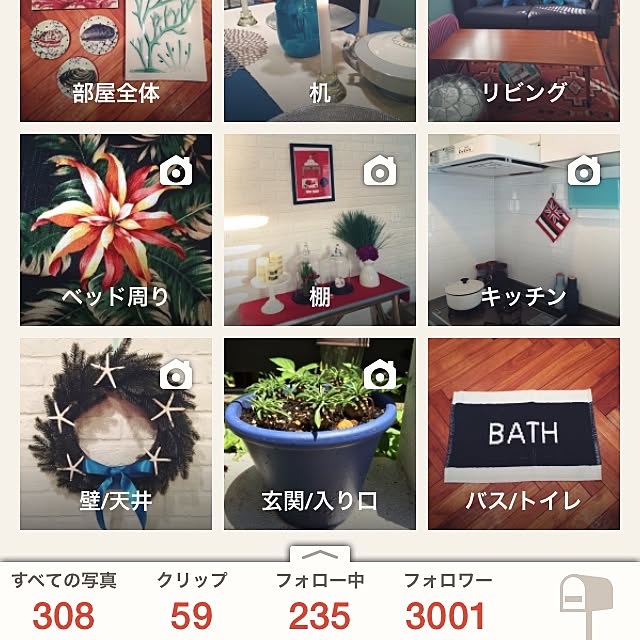Open the mailbox icon

pos(584,603)
